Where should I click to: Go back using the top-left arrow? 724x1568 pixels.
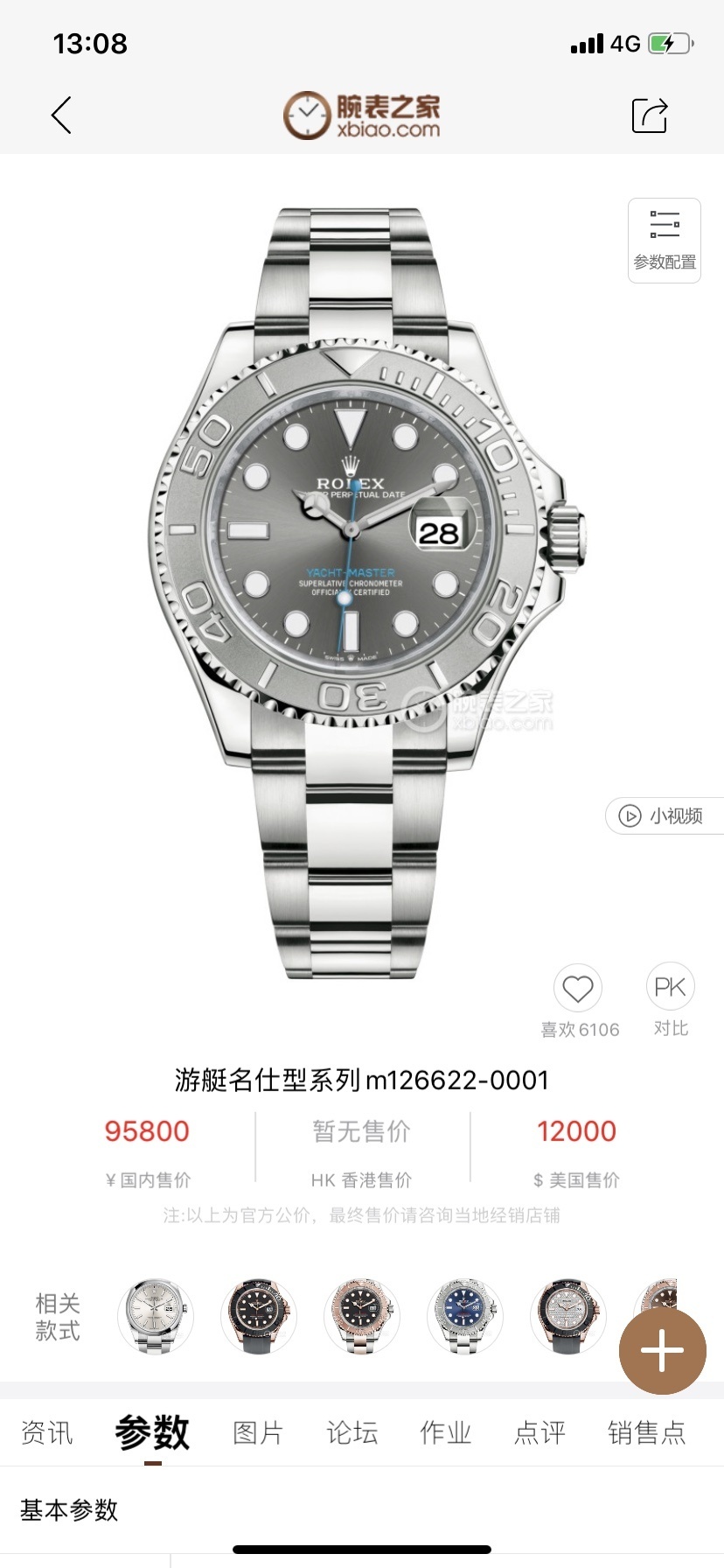(x=61, y=115)
